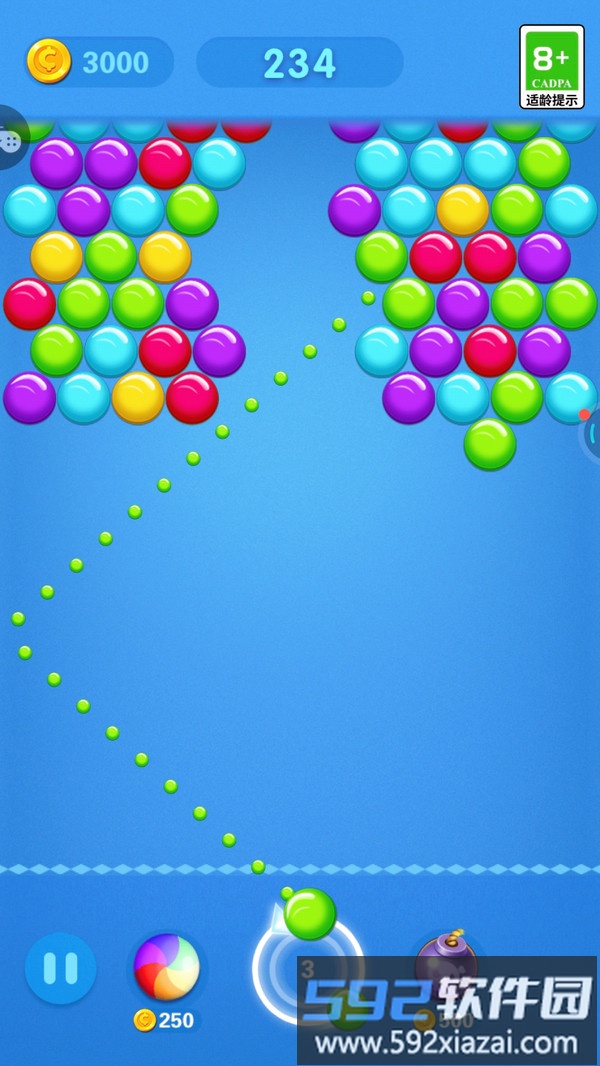Open the floating game controller menu

coord(10,140)
